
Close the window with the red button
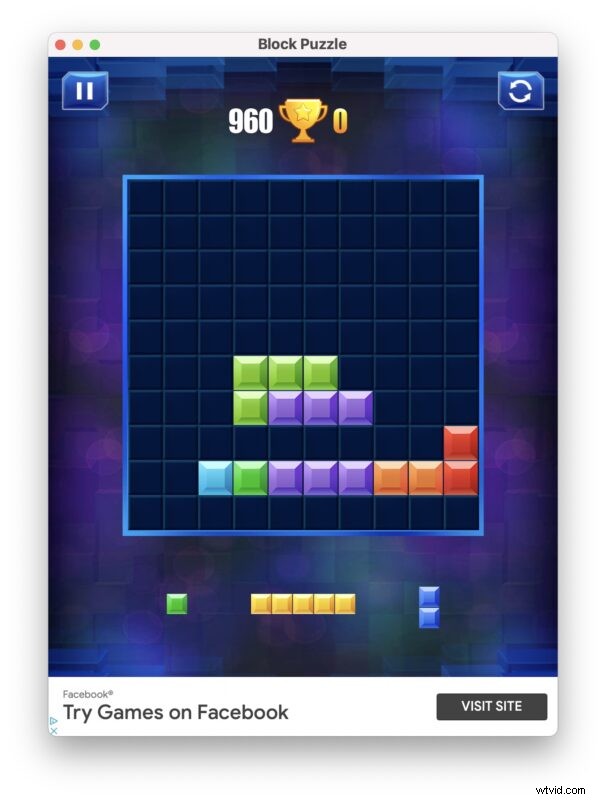61,45
